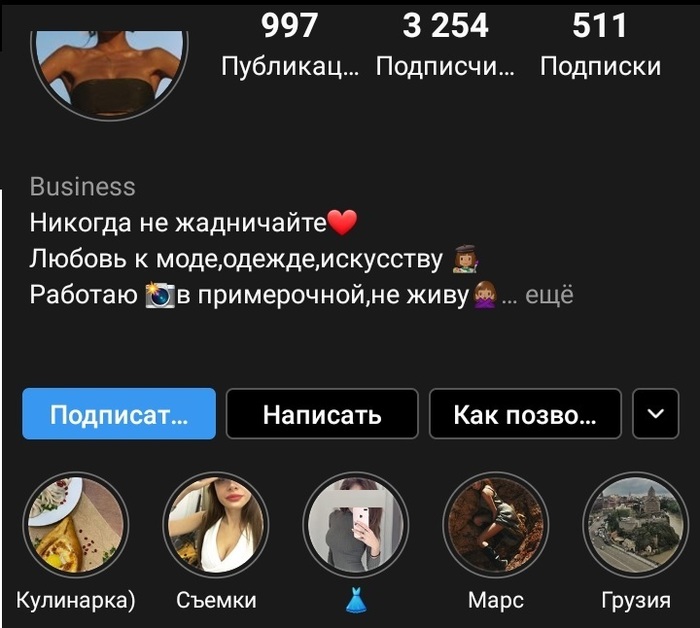View the 3 254 Подписчики list
700x628 pixels.
pyautogui.click(x=445, y=45)
